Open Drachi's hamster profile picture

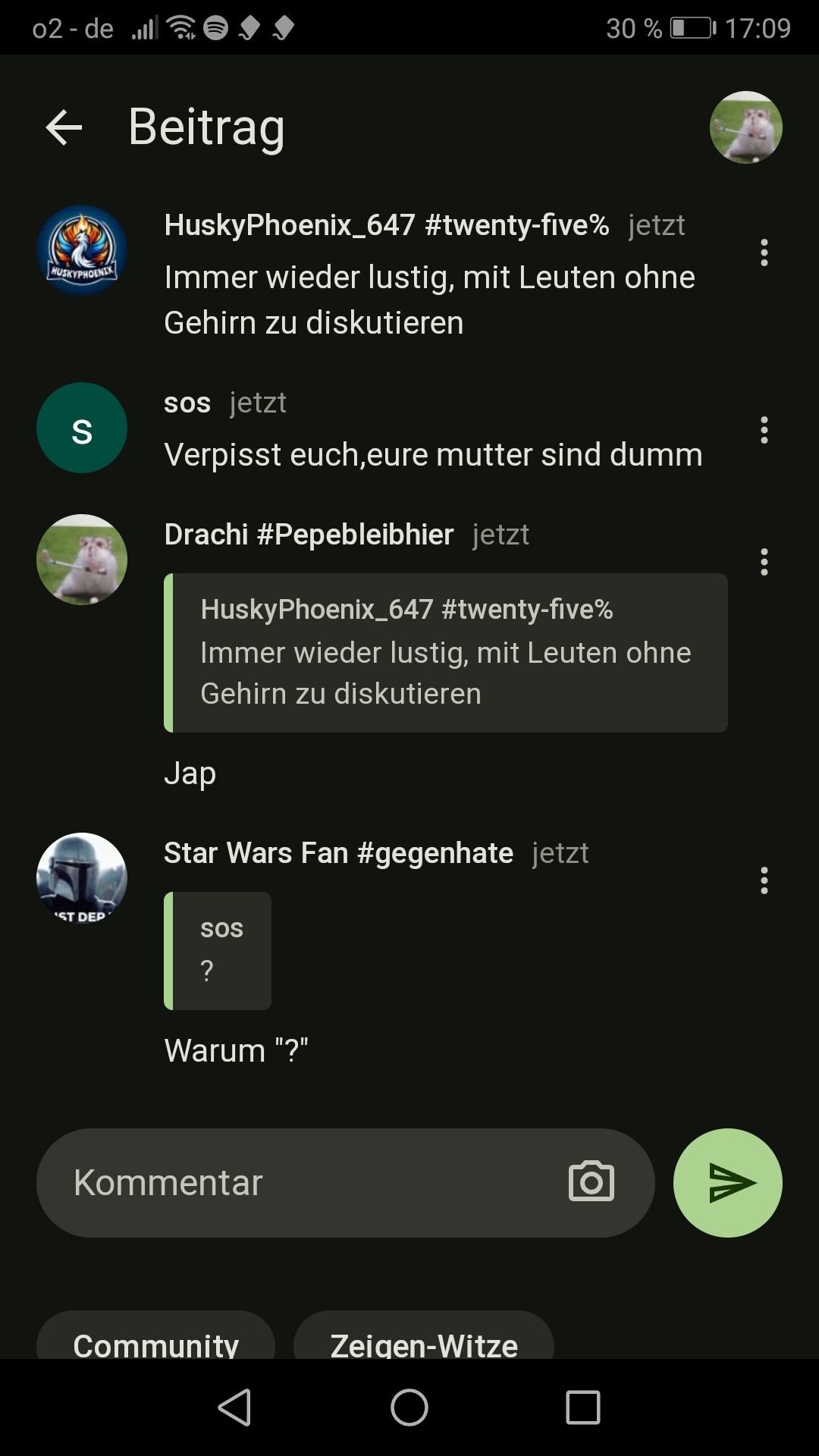82,560
